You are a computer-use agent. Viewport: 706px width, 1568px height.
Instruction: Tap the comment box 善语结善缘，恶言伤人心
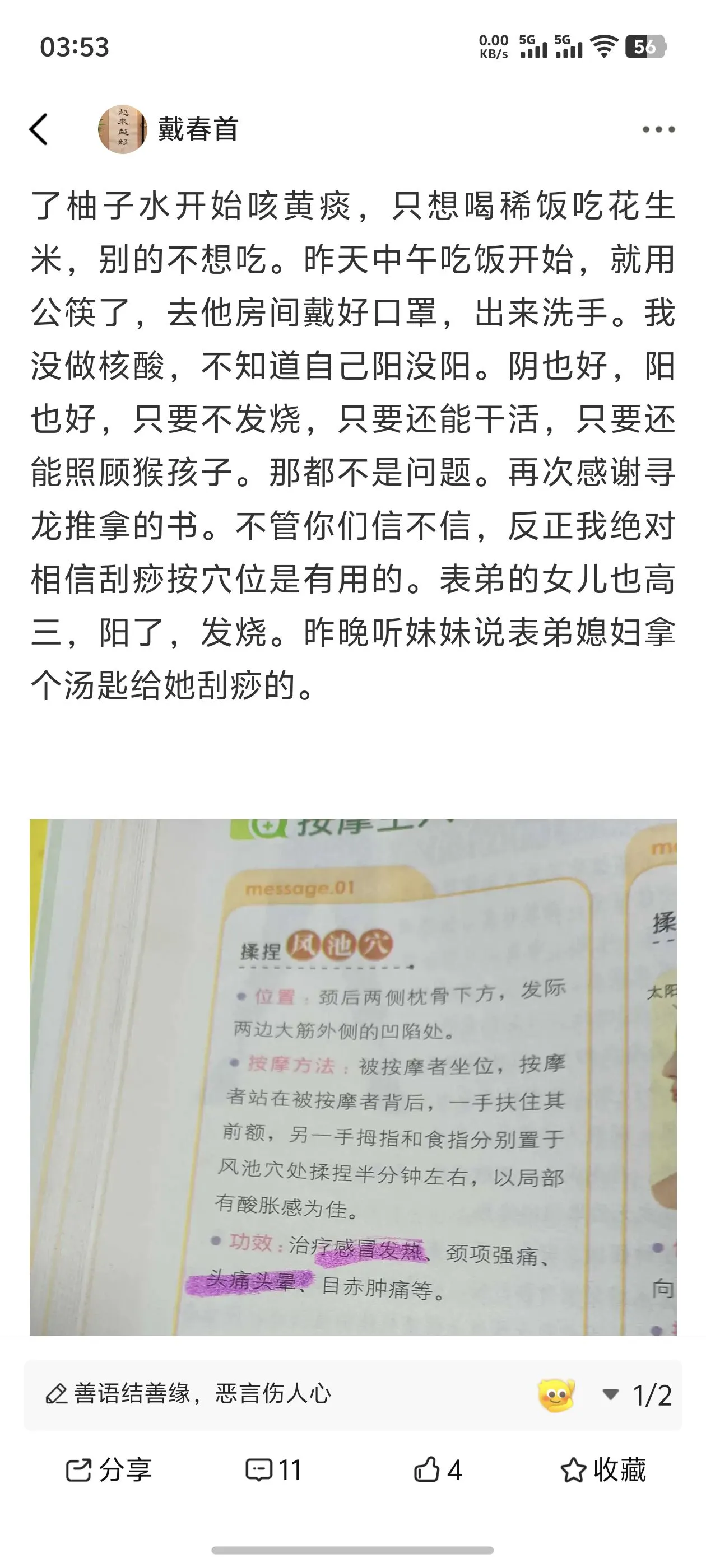201,1394
